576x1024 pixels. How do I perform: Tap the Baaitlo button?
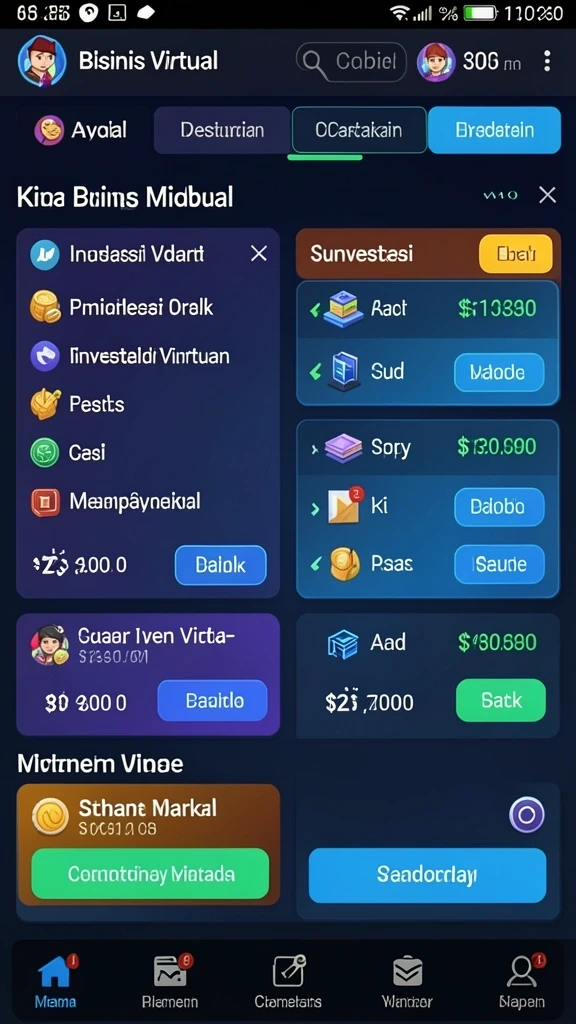coord(213,701)
